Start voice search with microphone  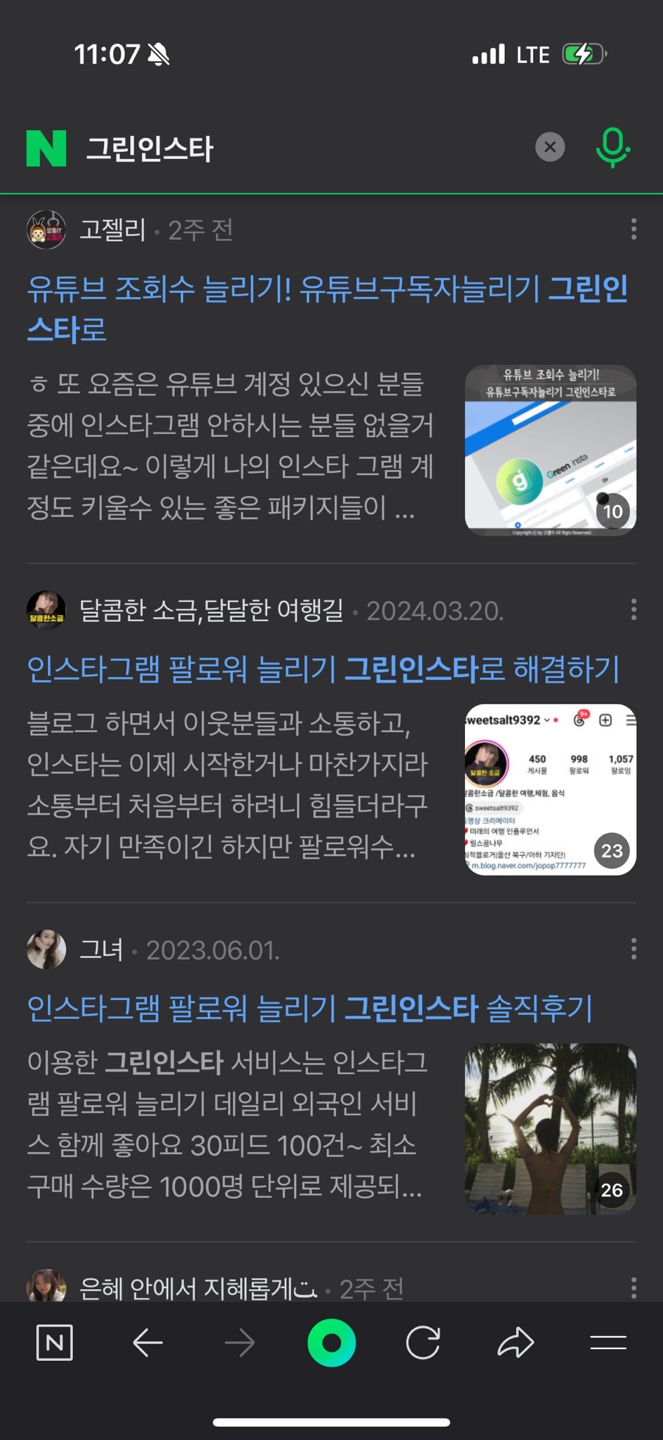click(612, 148)
